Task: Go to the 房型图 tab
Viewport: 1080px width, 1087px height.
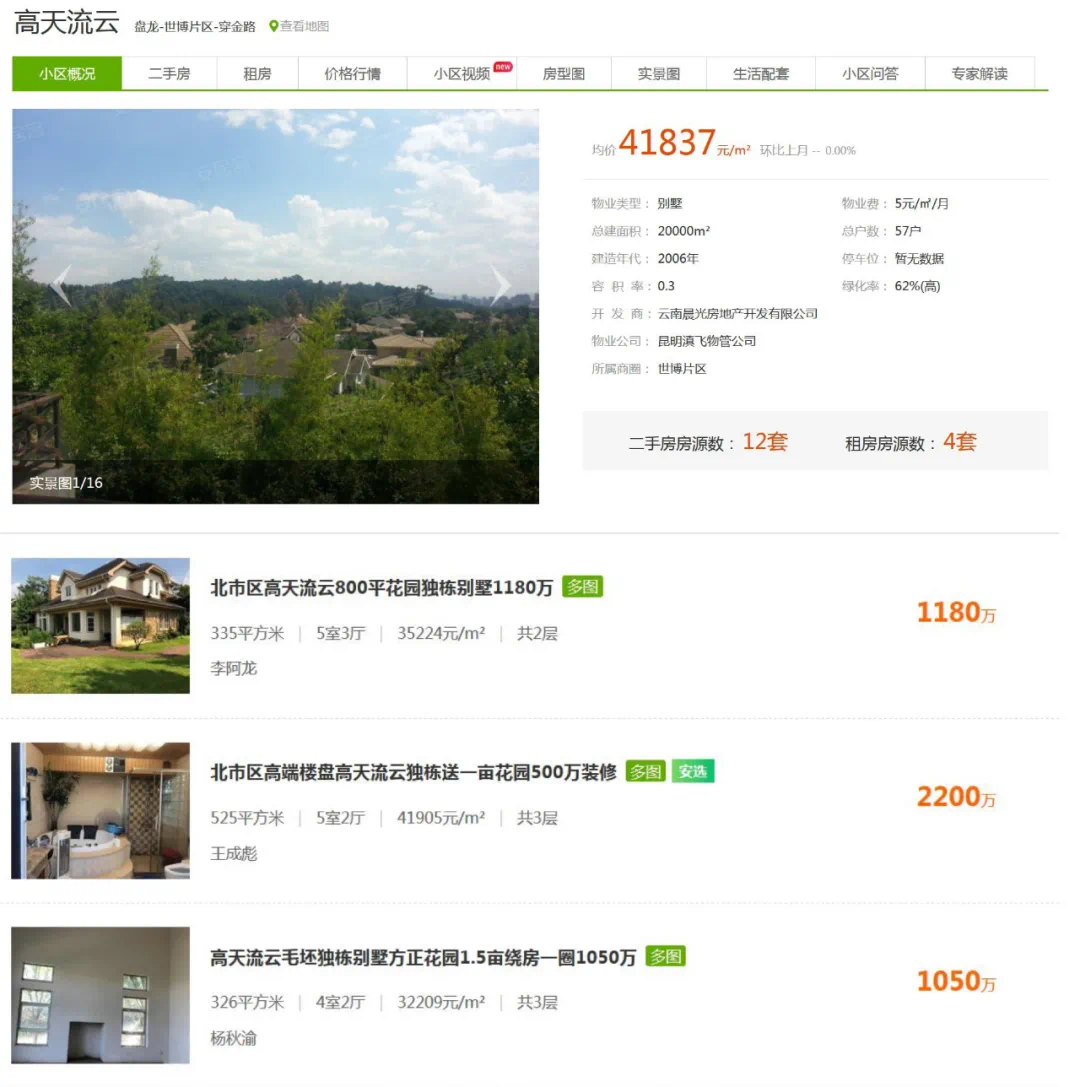Action: tap(563, 74)
